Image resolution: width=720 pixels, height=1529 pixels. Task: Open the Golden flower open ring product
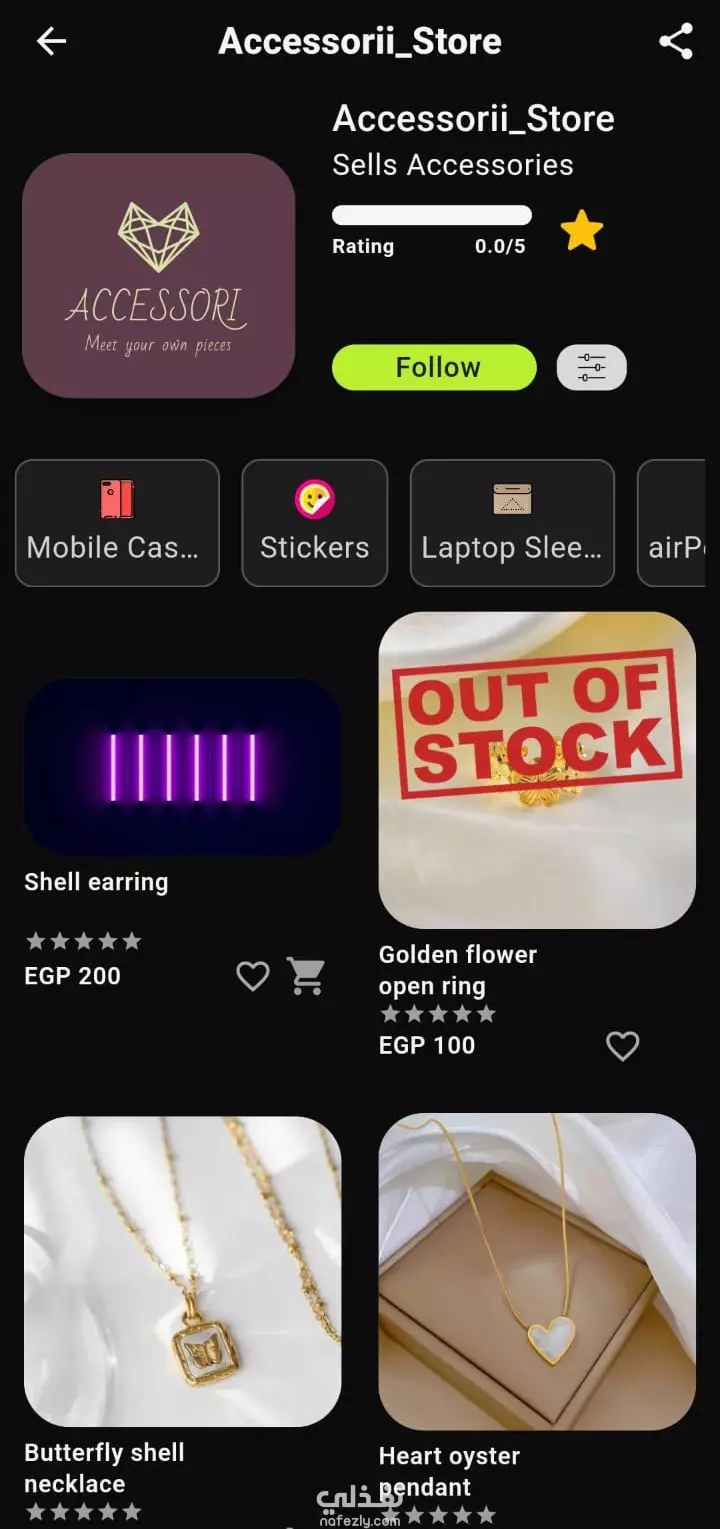[x=537, y=770]
